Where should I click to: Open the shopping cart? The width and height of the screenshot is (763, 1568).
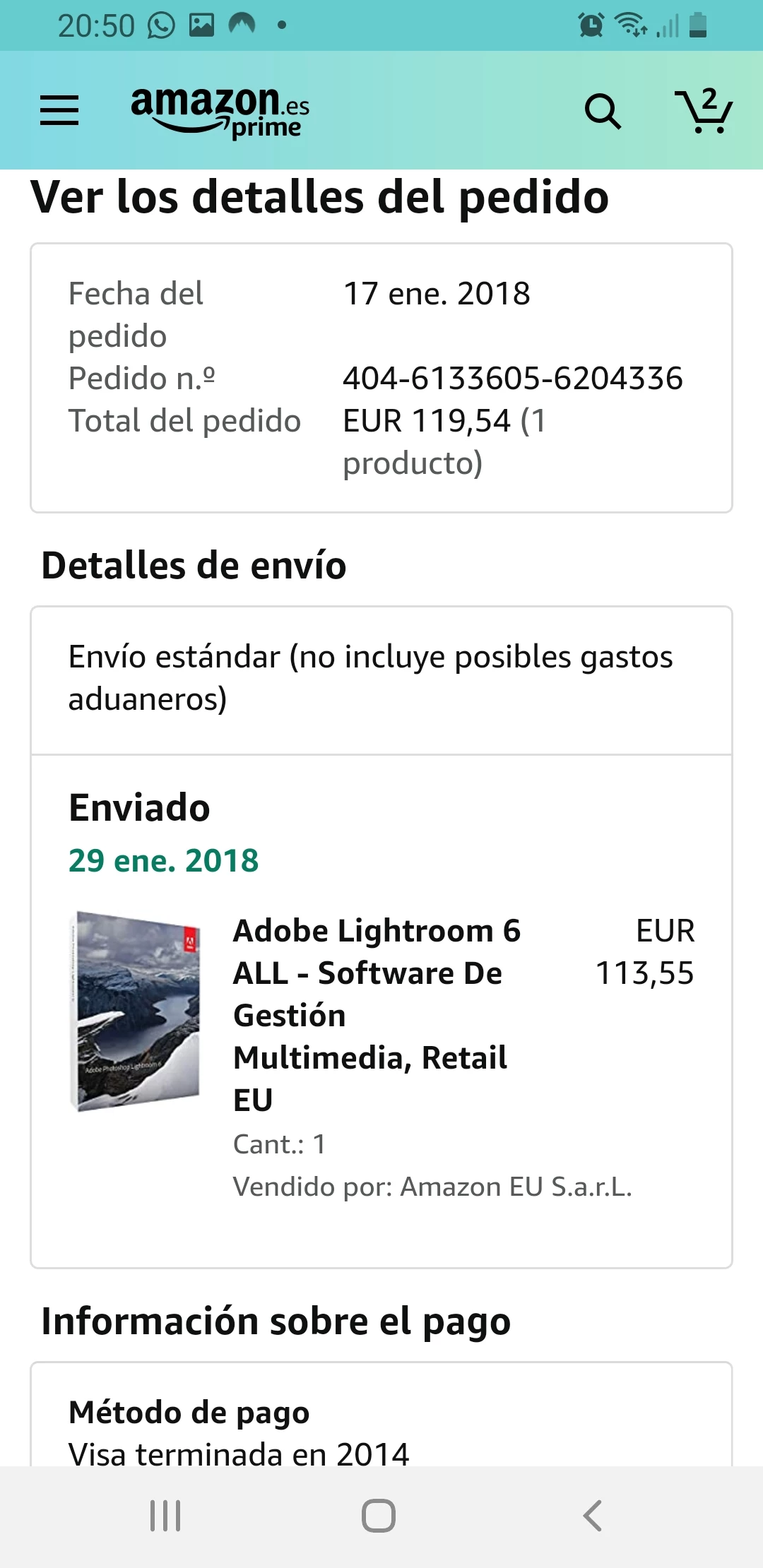704,112
